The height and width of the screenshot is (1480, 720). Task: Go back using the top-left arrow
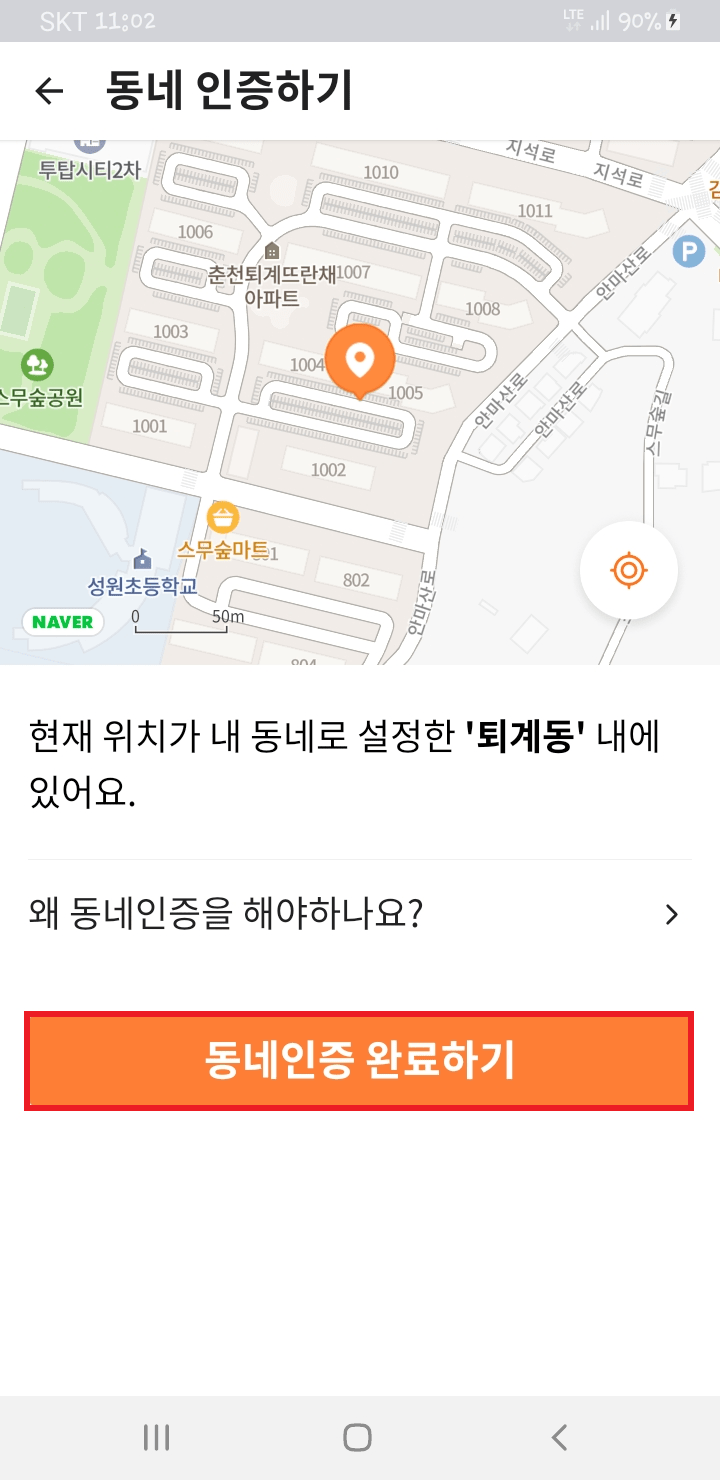pos(49,91)
